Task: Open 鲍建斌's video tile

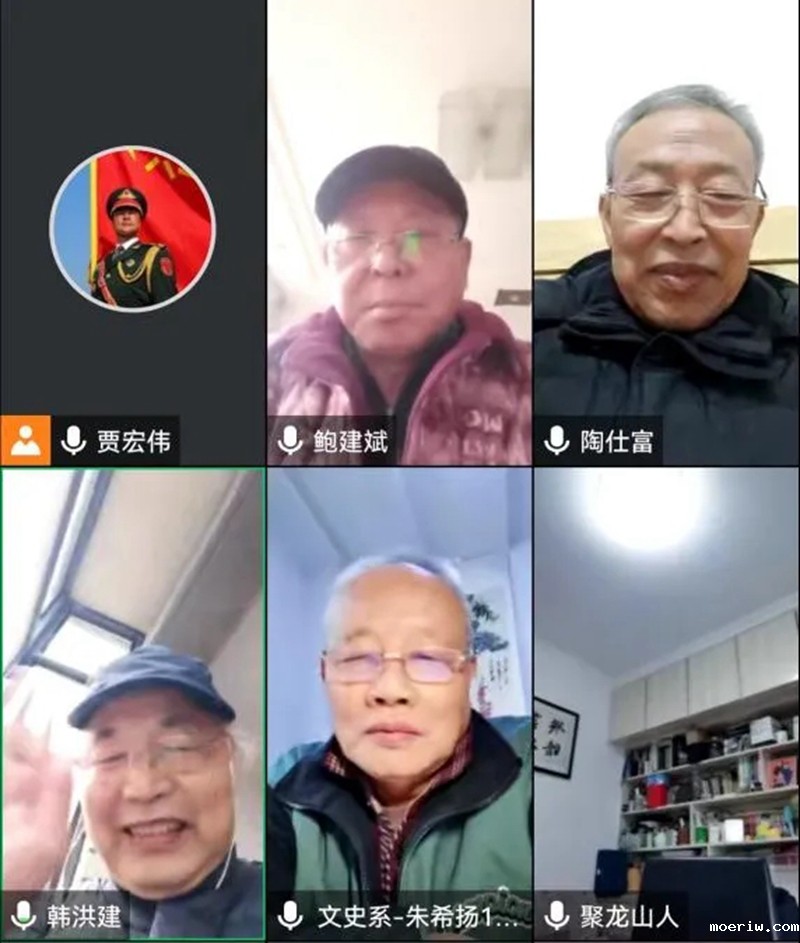Action: pyautogui.click(x=398, y=232)
